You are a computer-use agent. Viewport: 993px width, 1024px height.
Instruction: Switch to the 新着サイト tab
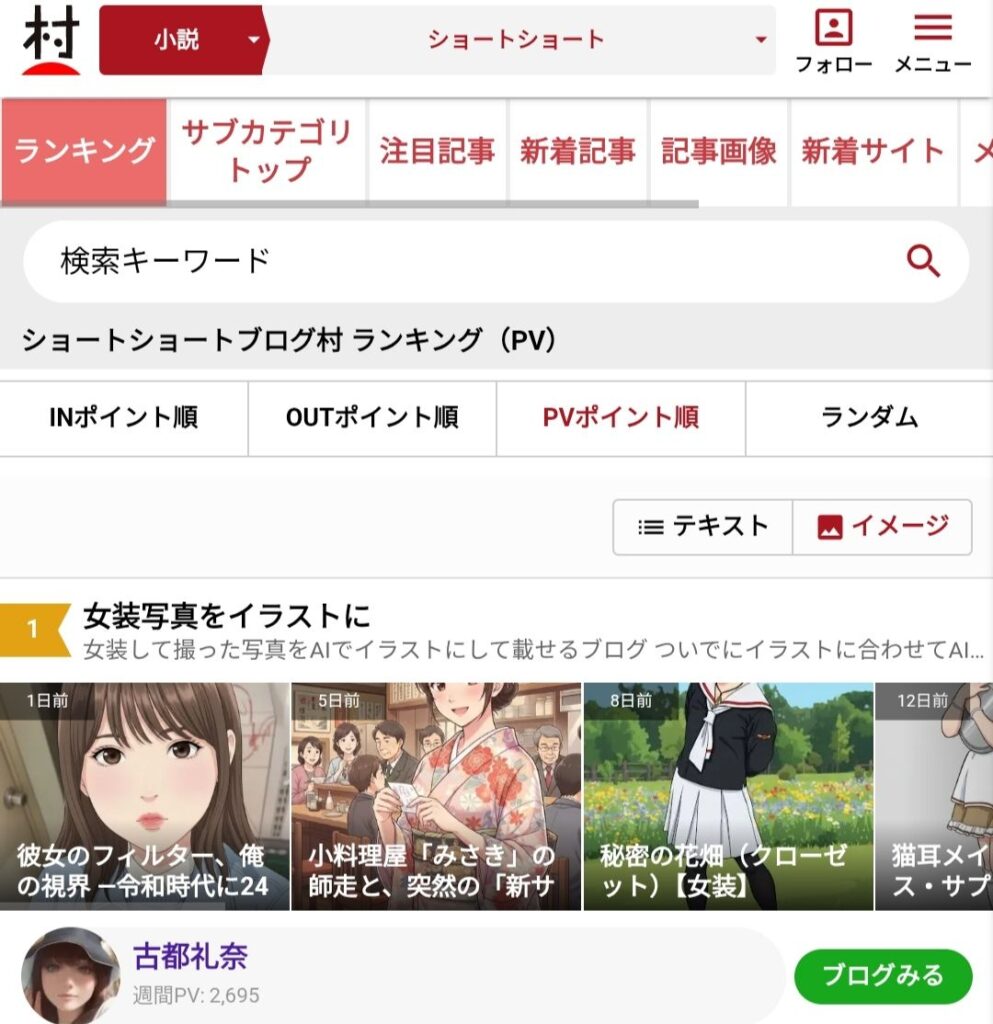(x=872, y=151)
